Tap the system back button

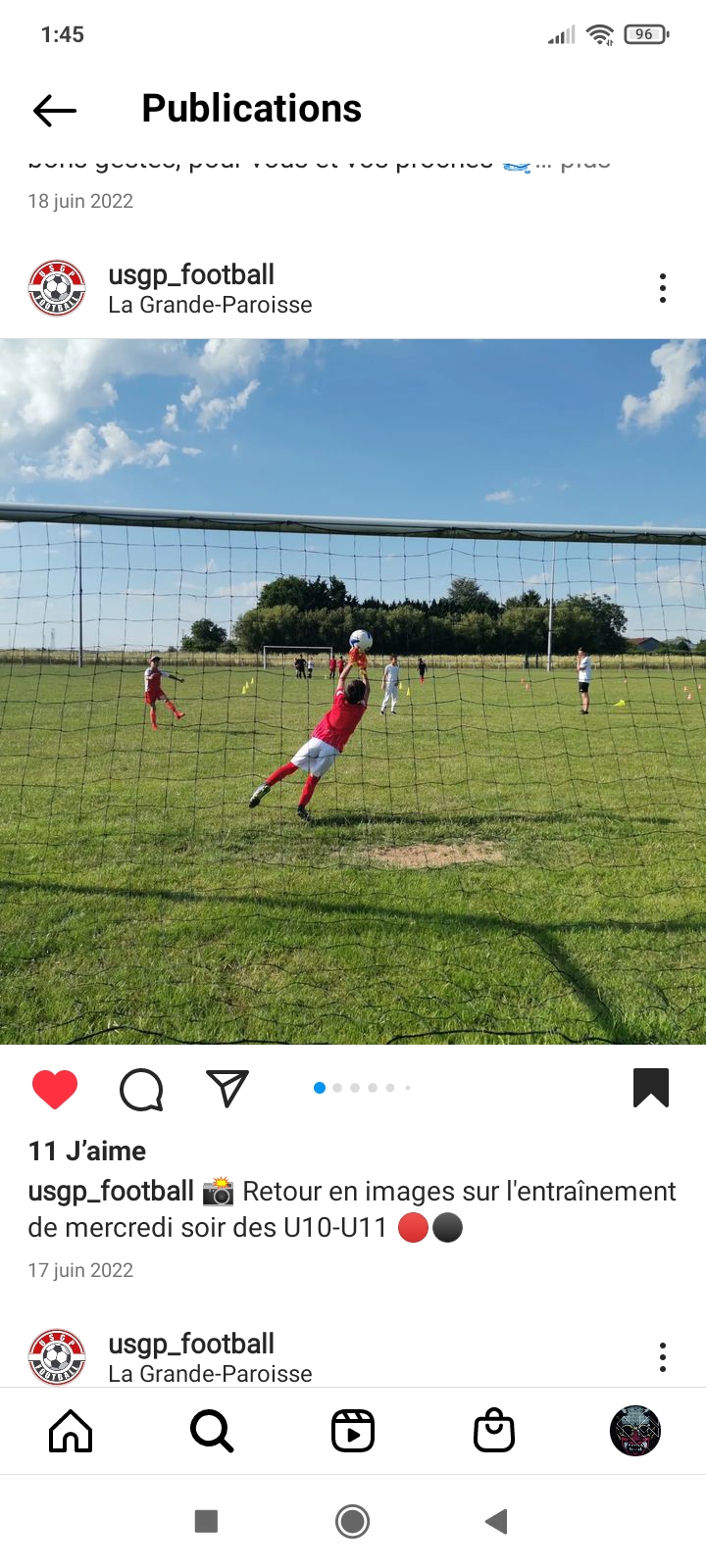coord(496,1521)
